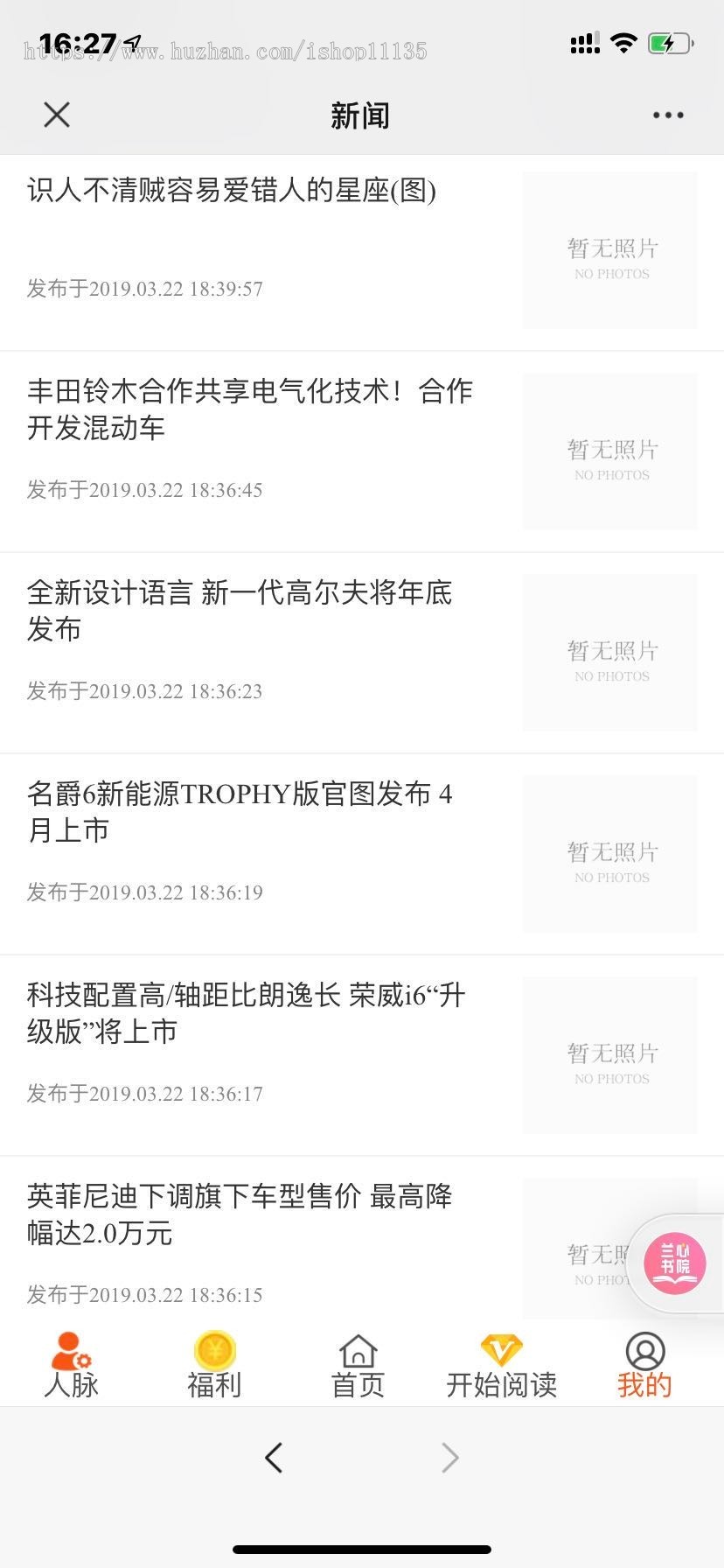Tap the X close icon at top left

pos(55,114)
